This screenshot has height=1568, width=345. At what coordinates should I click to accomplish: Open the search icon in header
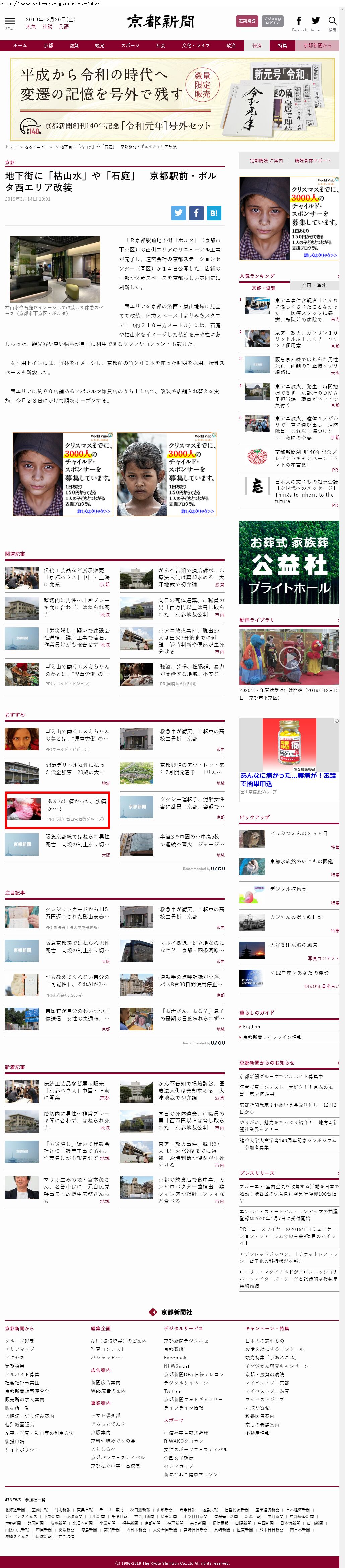pos(332,21)
